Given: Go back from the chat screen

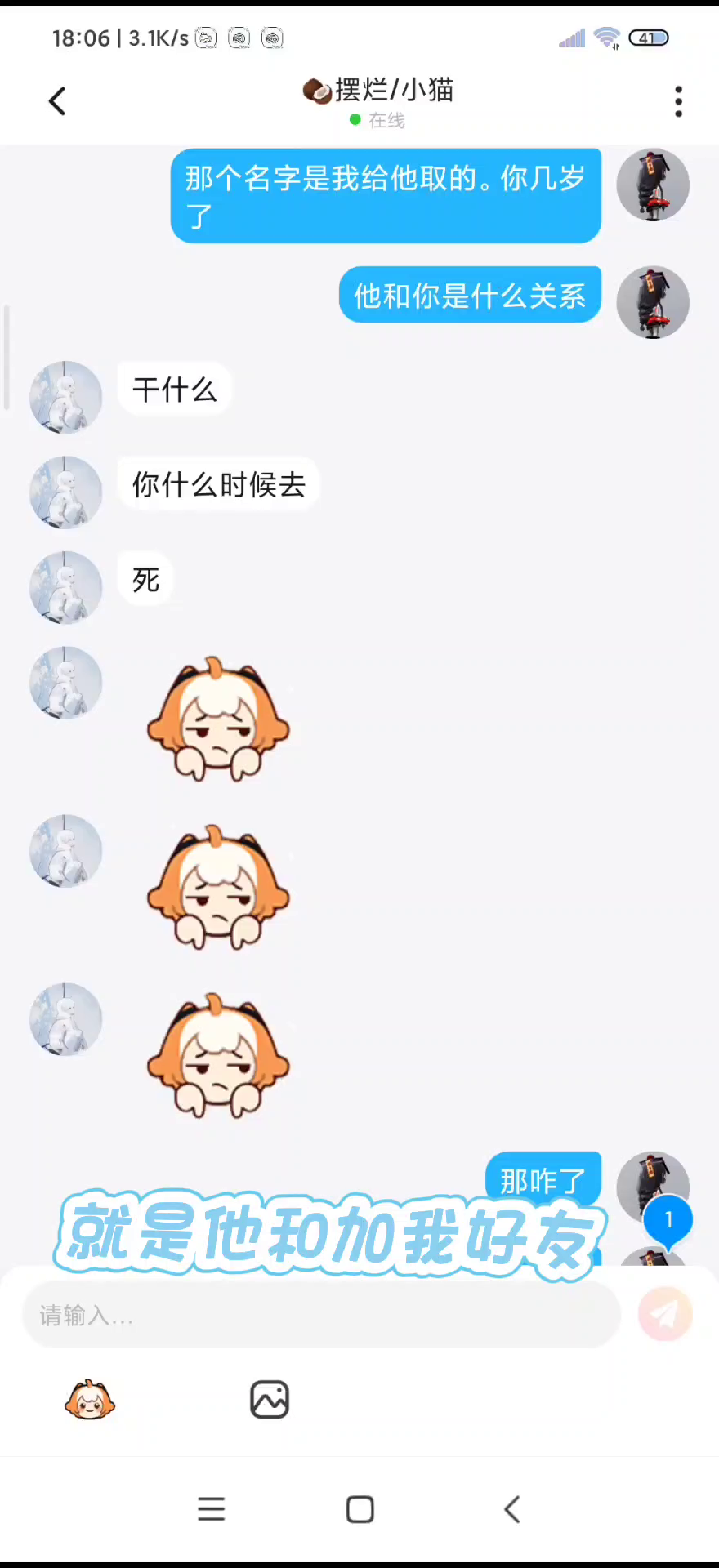Looking at the screenshot, I should [57, 101].
